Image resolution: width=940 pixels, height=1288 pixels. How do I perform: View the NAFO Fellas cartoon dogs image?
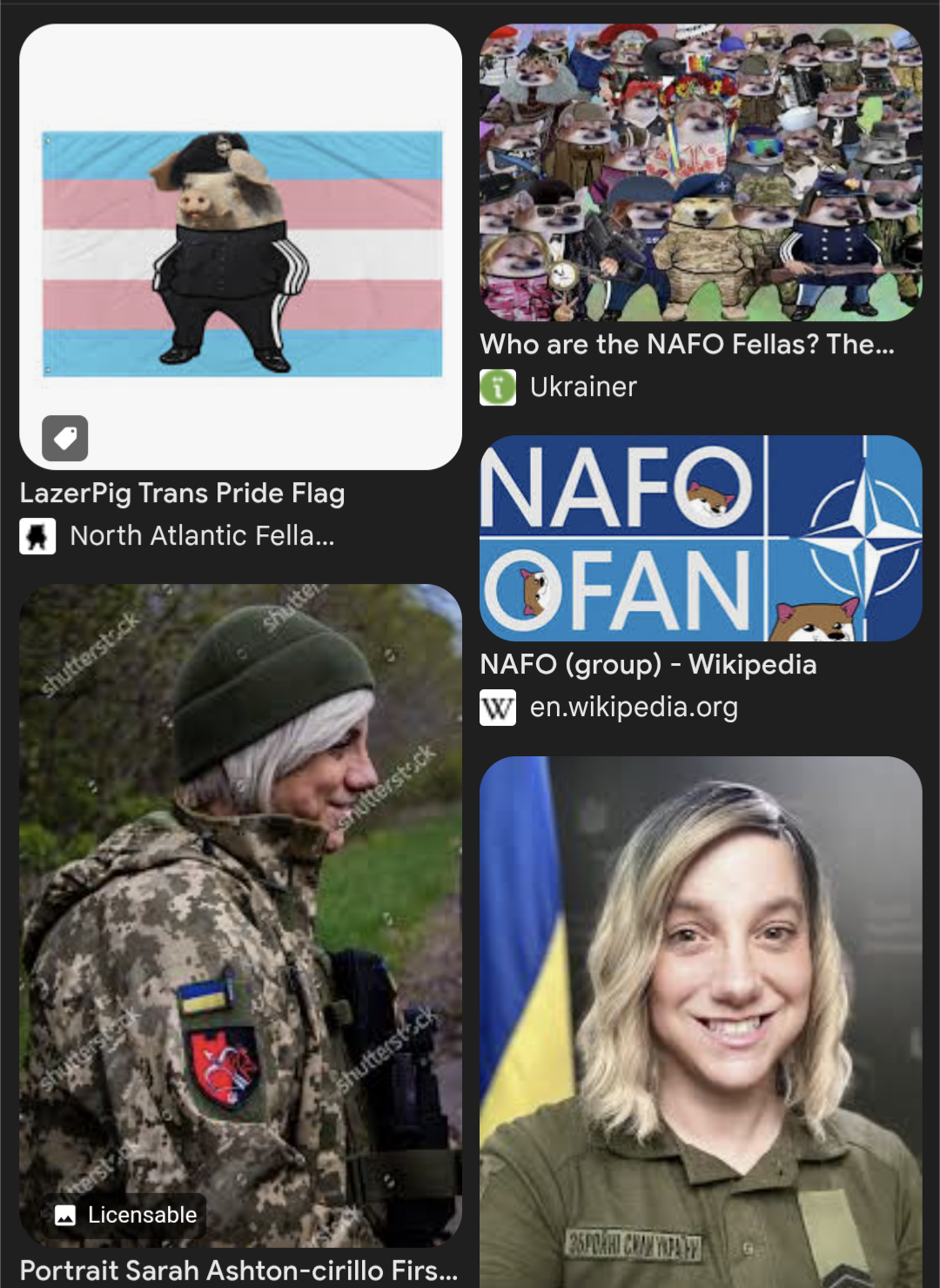pos(700,172)
